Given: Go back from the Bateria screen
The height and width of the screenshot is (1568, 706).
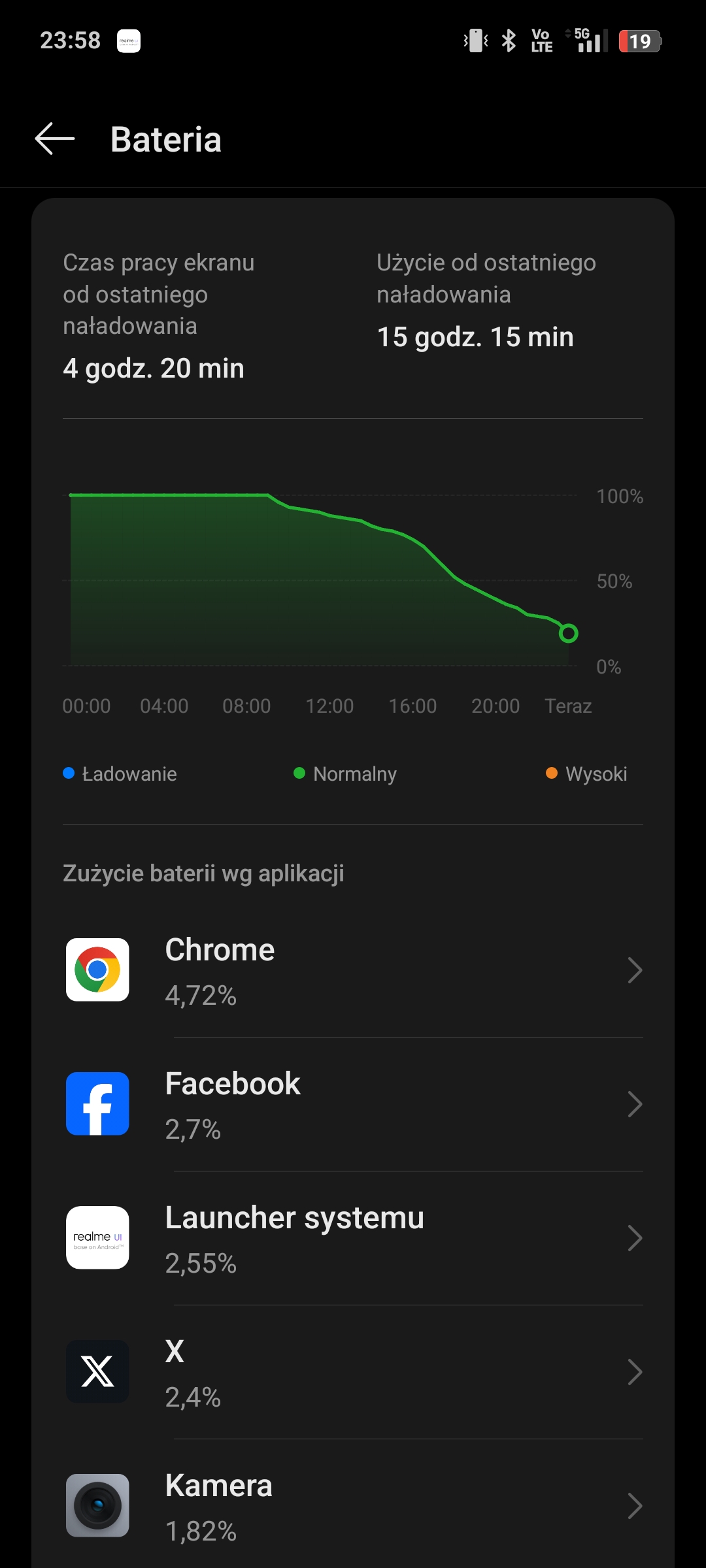Looking at the screenshot, I should (x=55, y=139).
